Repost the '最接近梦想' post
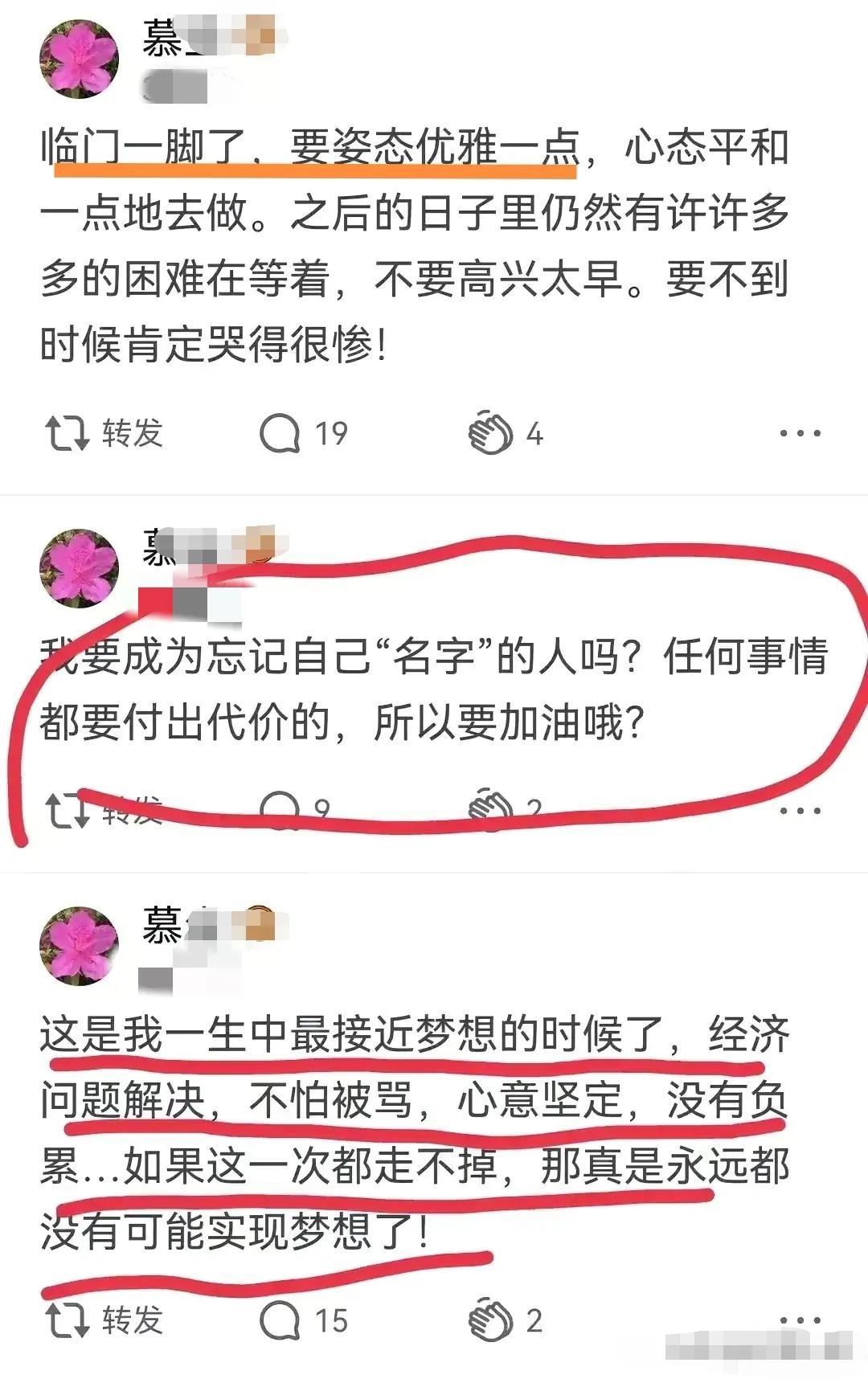The width and height of the screenshot is (868, 1379). 103,1320
